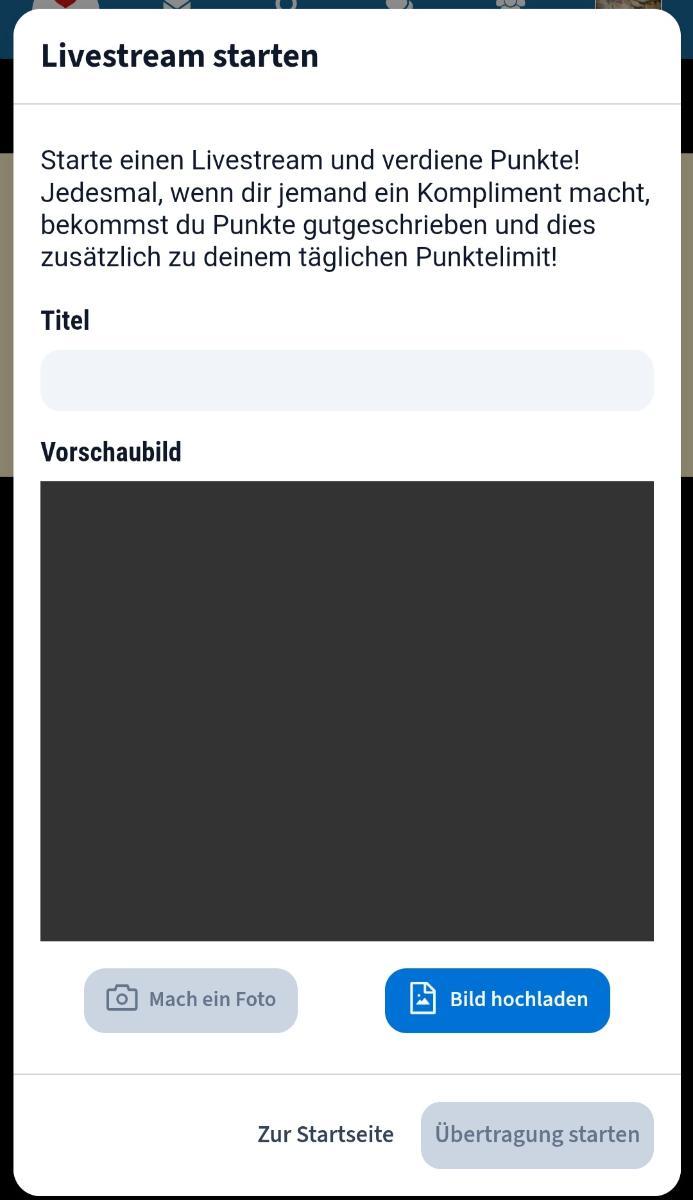Tap Bild hochladen to upload an image
This screenshot has height=1200, width=693.
coord(497,999)
